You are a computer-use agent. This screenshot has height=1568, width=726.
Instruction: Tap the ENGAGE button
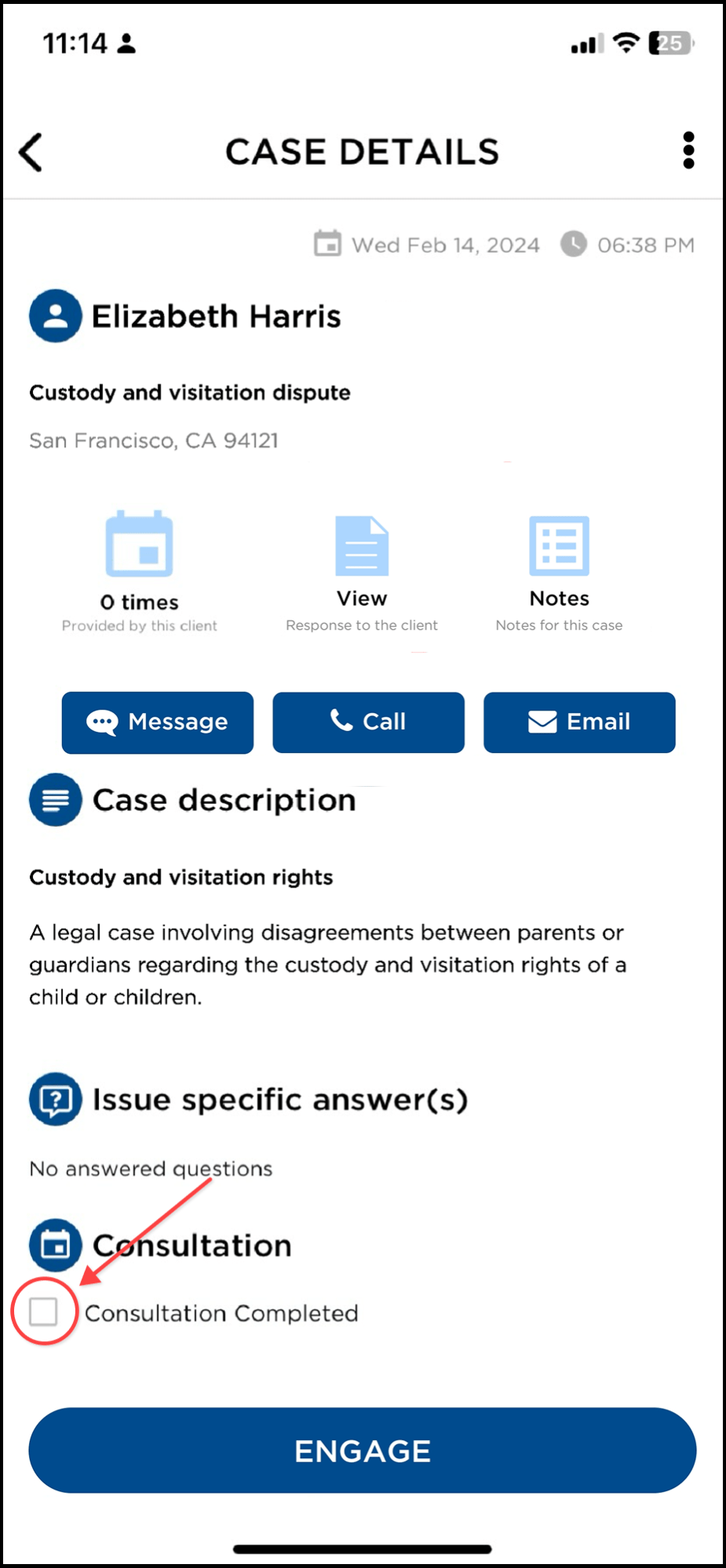click(363, 1450)
